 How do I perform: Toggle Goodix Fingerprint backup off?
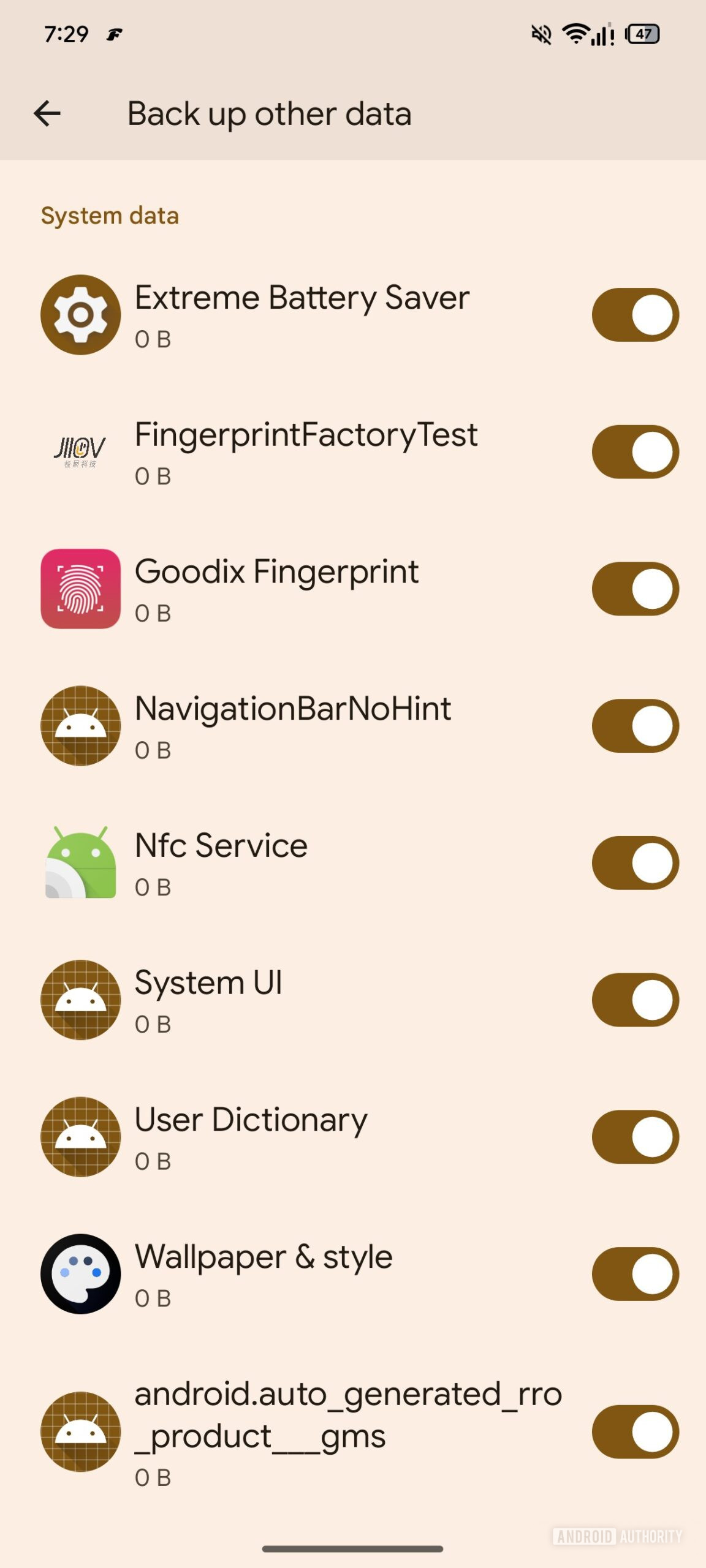point(635,589)
